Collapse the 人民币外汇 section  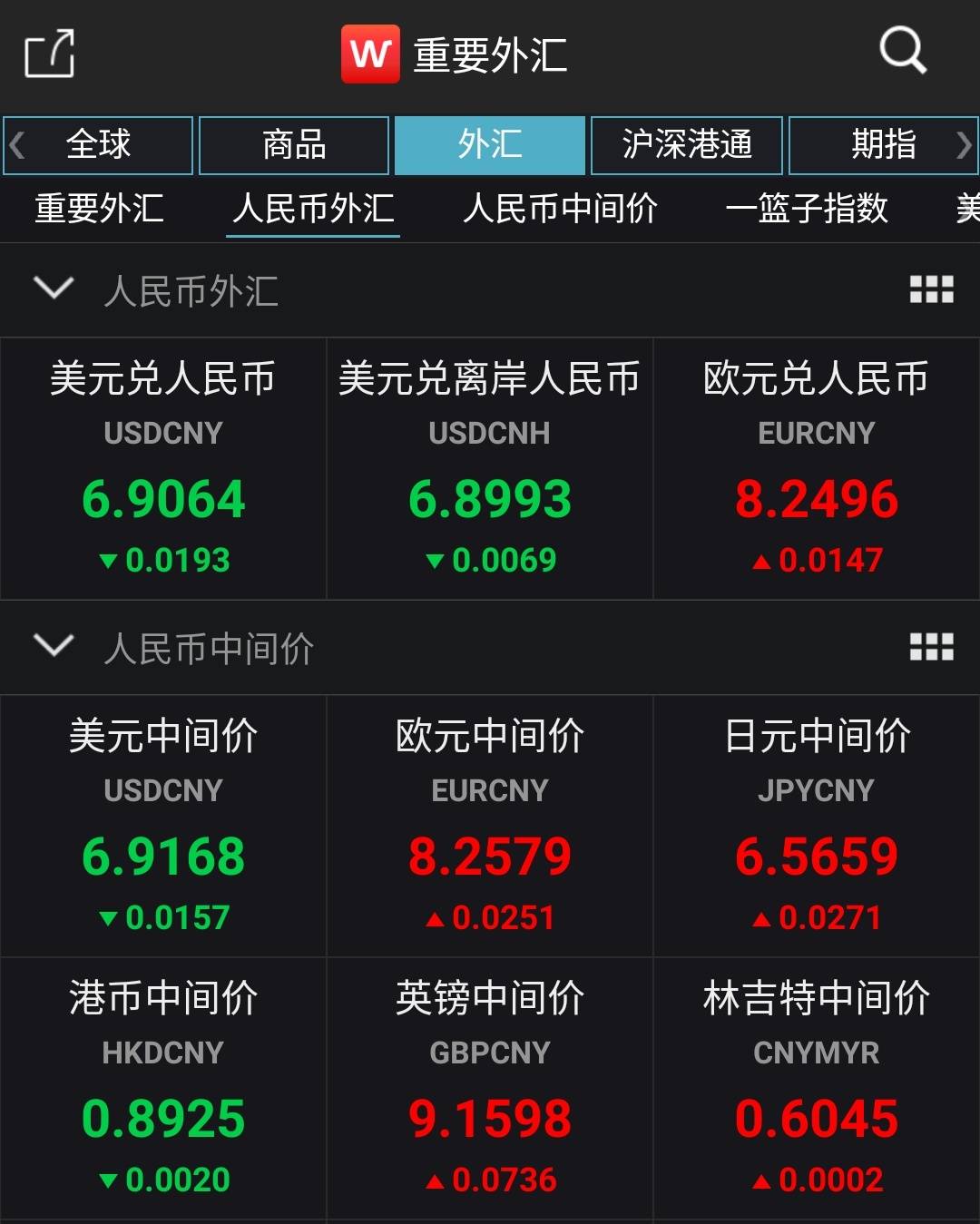pos(54,289)
